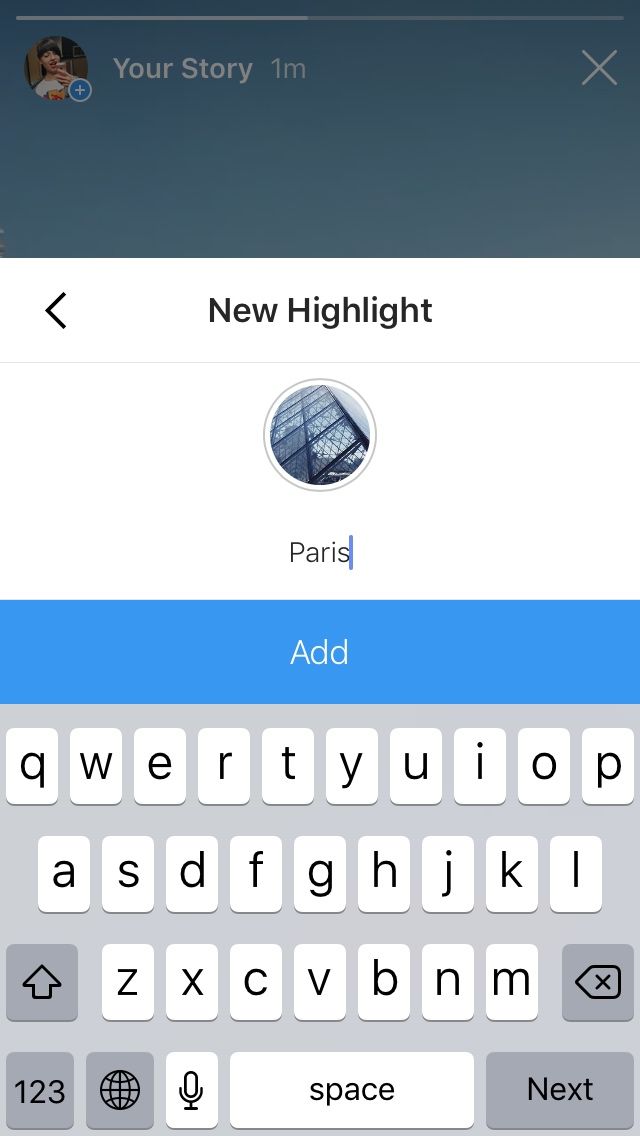Switch keyboard to numbers with 123 key
The width and height of the screenshot is (640, 1136).
[x=40, y=1089]
